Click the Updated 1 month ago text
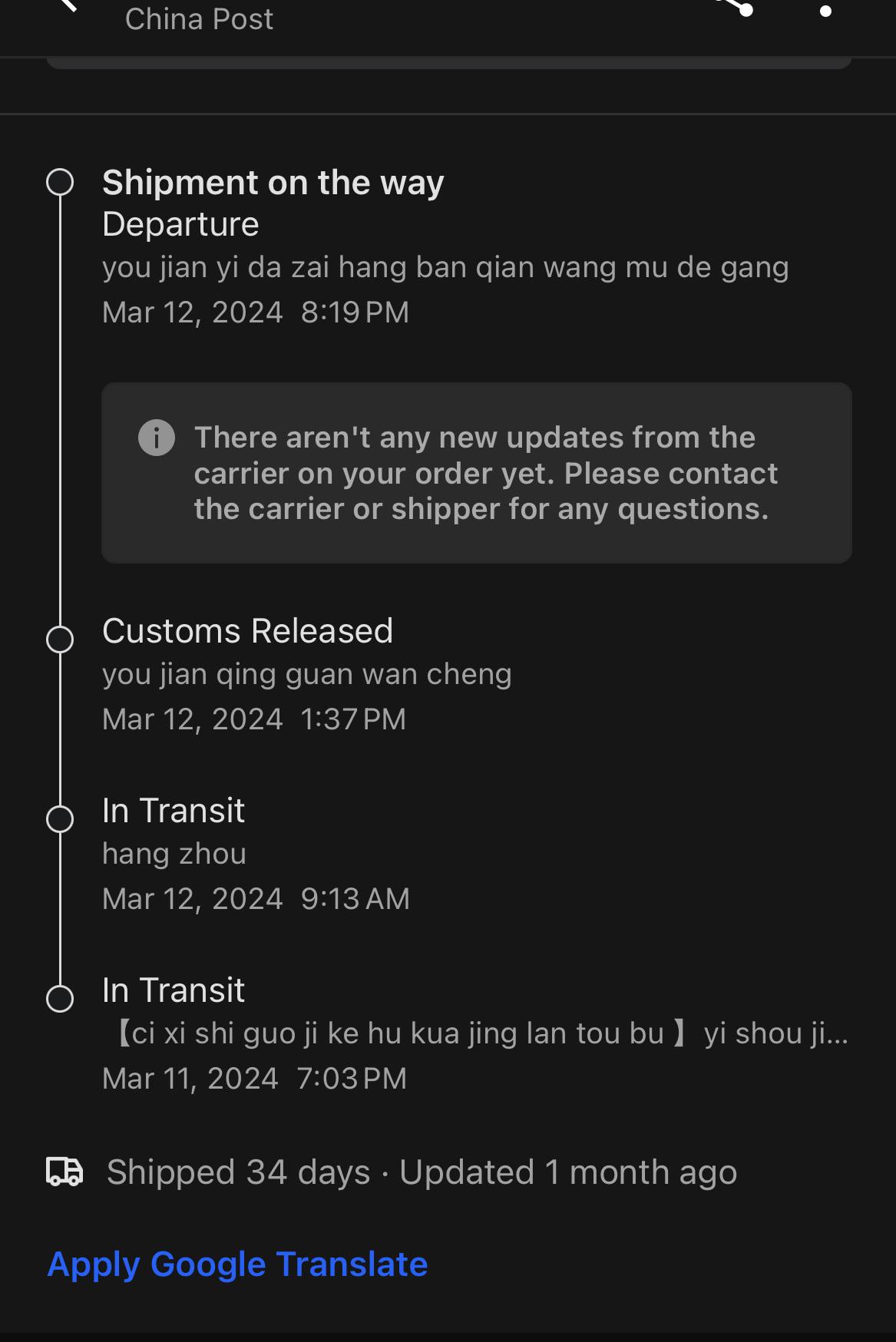The width and height of the screenshot is (896, 1342). click(x=568, y=1172)
